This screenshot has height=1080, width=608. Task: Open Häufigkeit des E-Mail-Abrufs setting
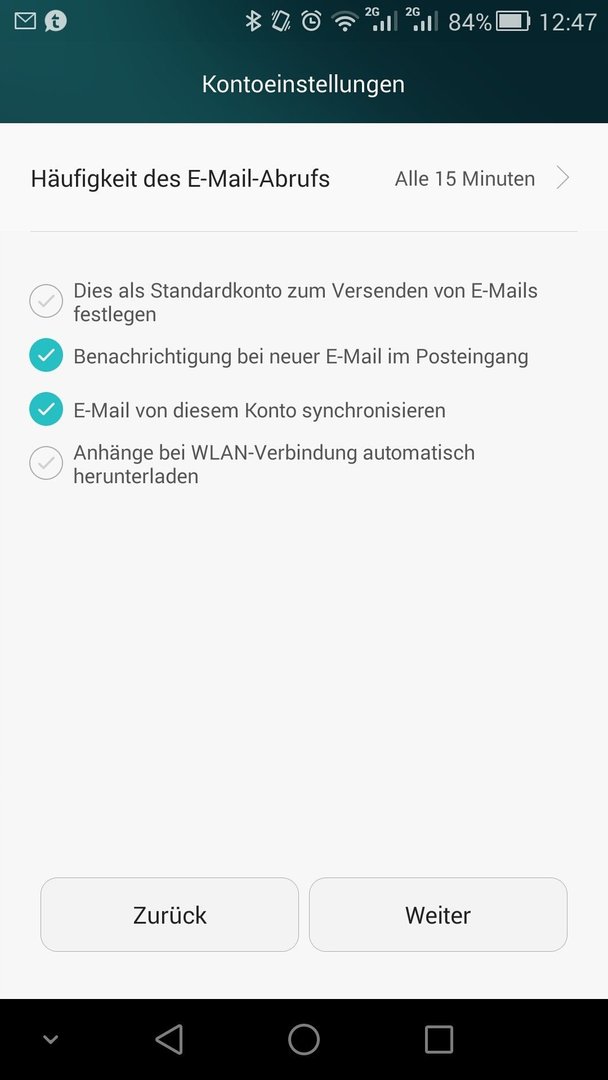304,178
